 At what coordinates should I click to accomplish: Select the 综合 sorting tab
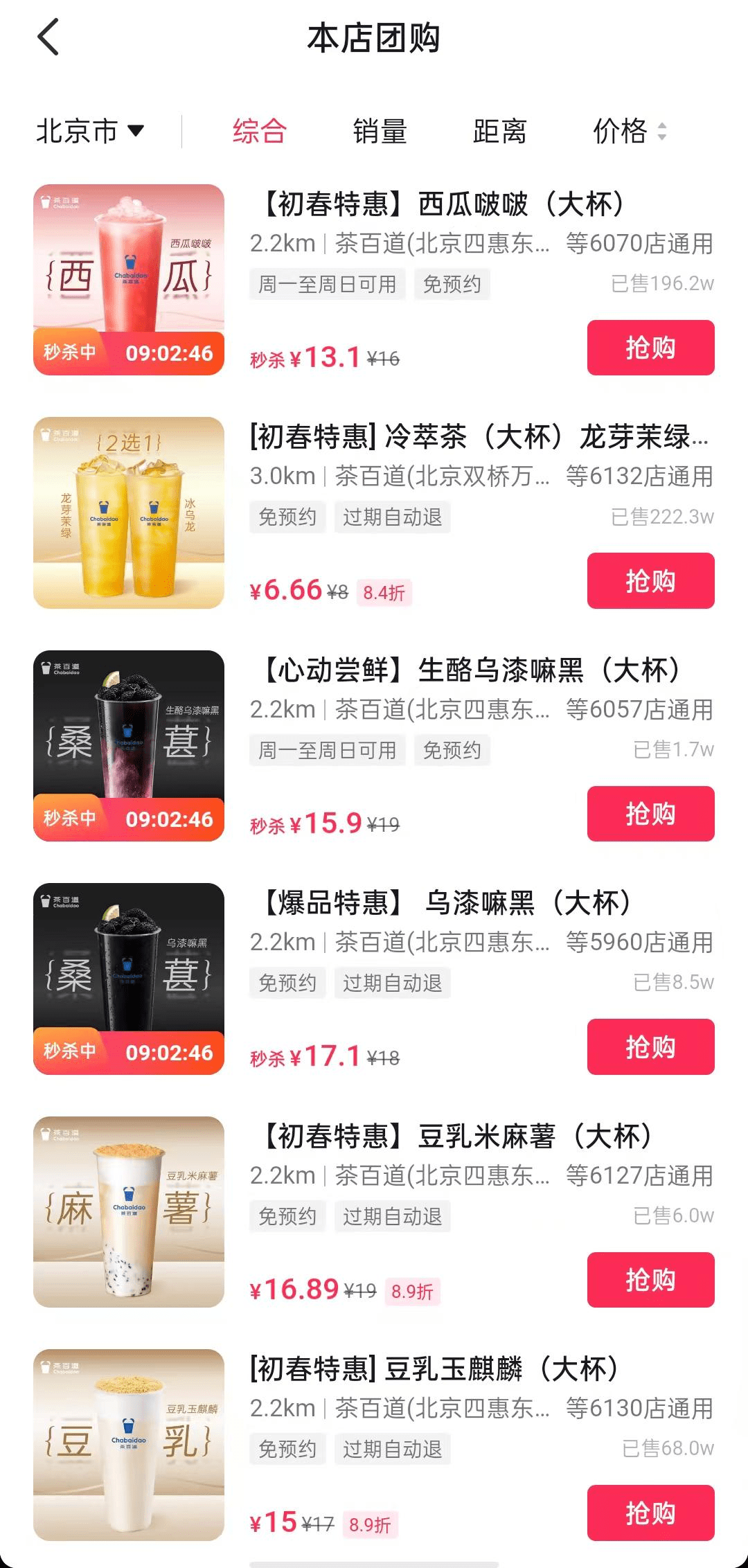pos(260,132)
